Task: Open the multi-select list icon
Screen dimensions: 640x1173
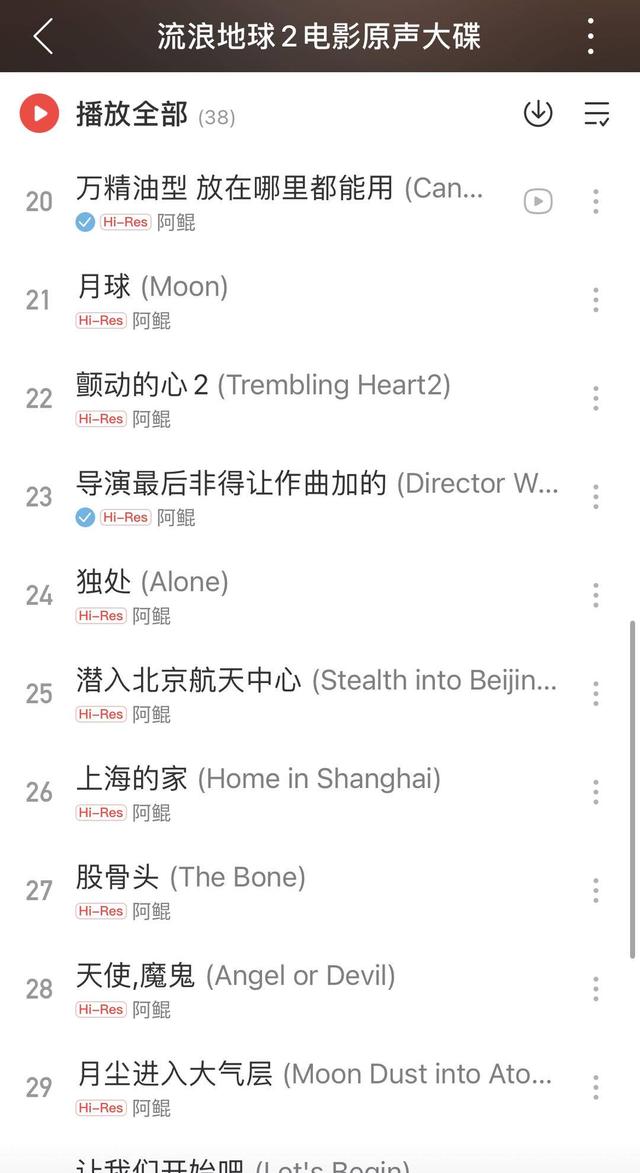Action: point(597,114)
